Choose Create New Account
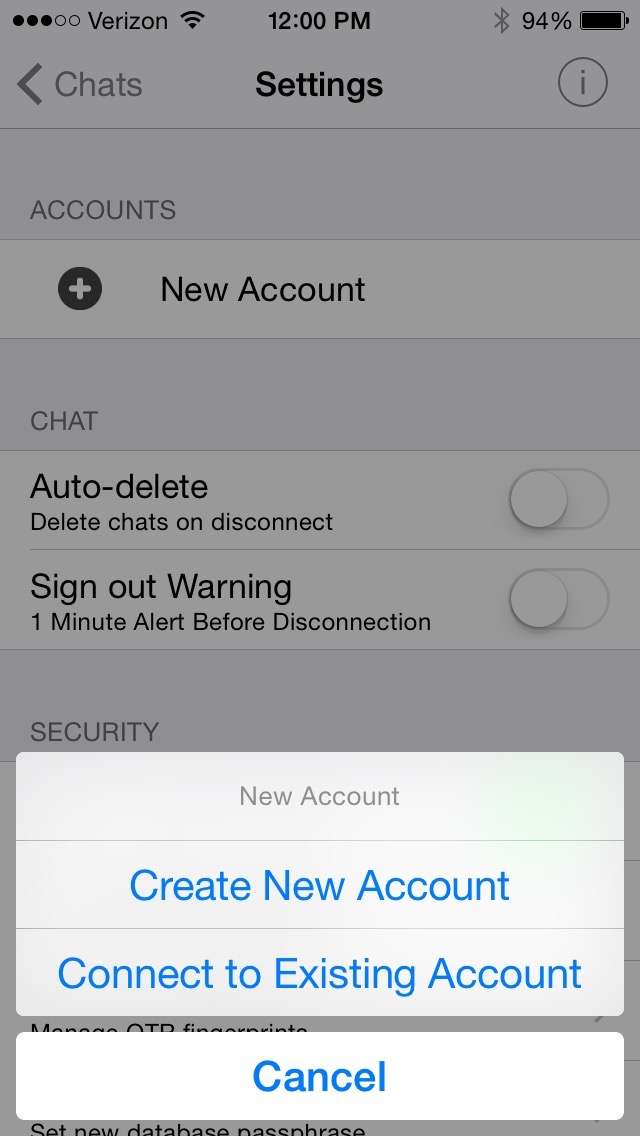Screen dimensions: 640x1136 click(320, 885)
